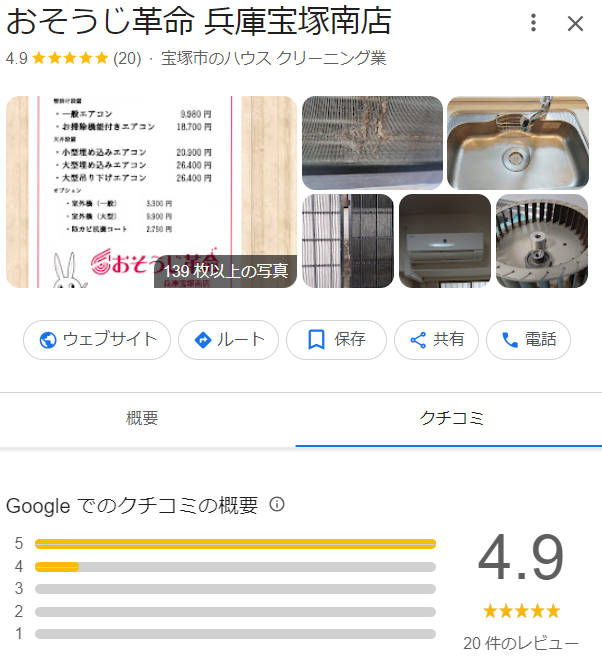Switch to the 概要 tab
Viewport: 602px width, 665px height.
click(143, 419)
